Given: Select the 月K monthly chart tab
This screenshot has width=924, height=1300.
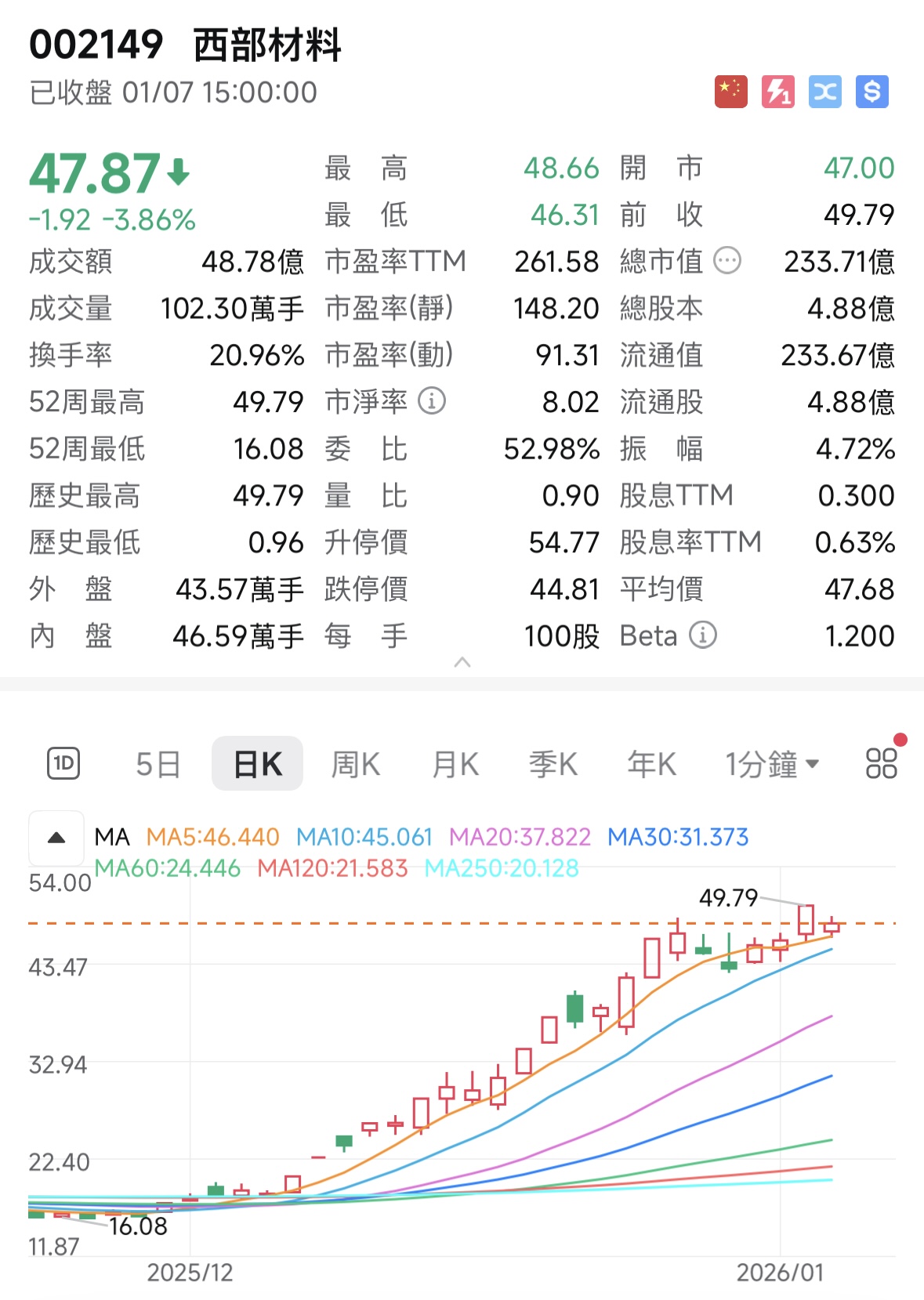Looking at the screenshot, I should point(455,762).
